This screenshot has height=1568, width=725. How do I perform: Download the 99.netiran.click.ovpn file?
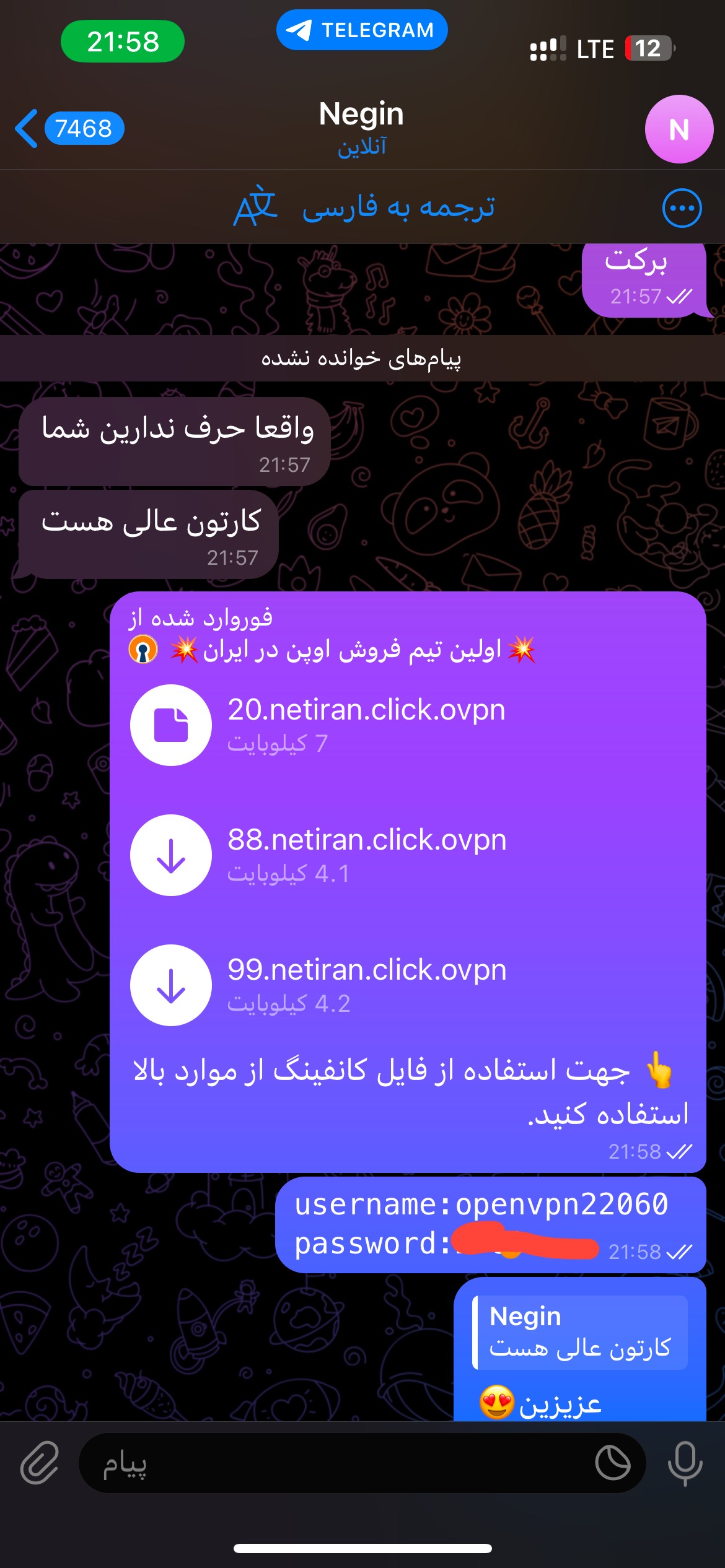click(171, 985)
